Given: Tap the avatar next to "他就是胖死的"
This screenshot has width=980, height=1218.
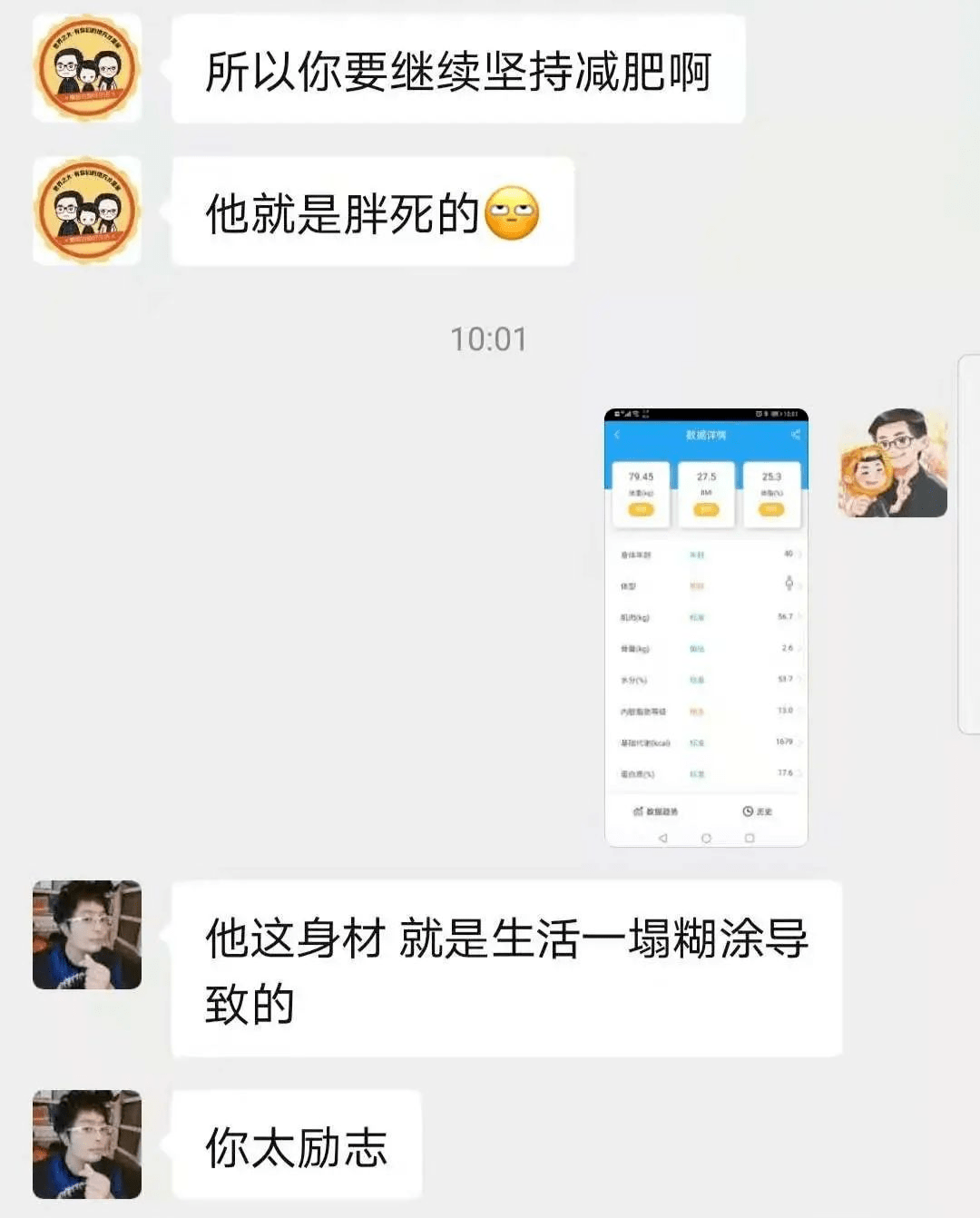Looking at the screenshot, I should click(x=87, y=211).
